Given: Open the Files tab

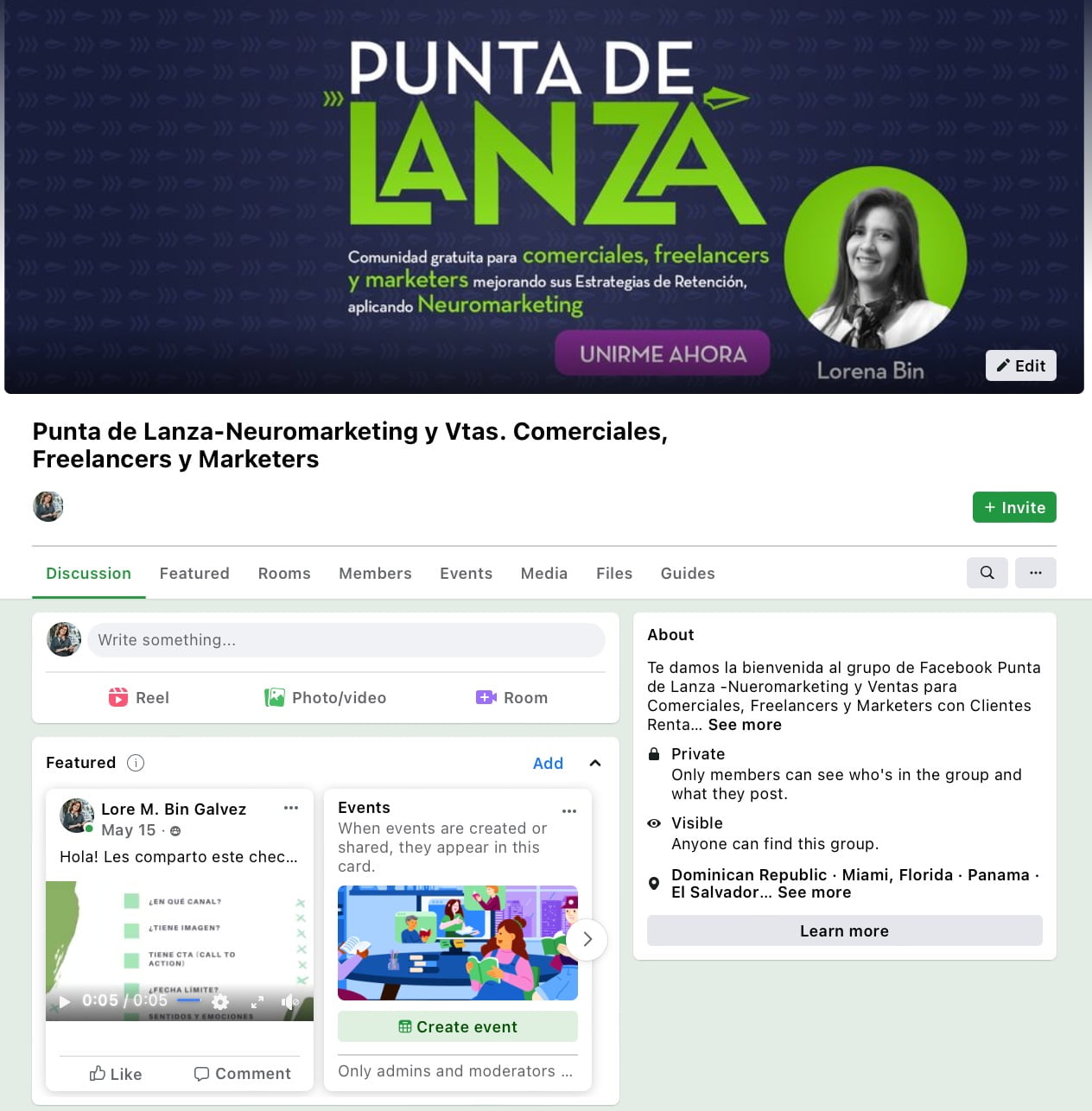Looking at the screenshot, I should (x=614, y=573).
